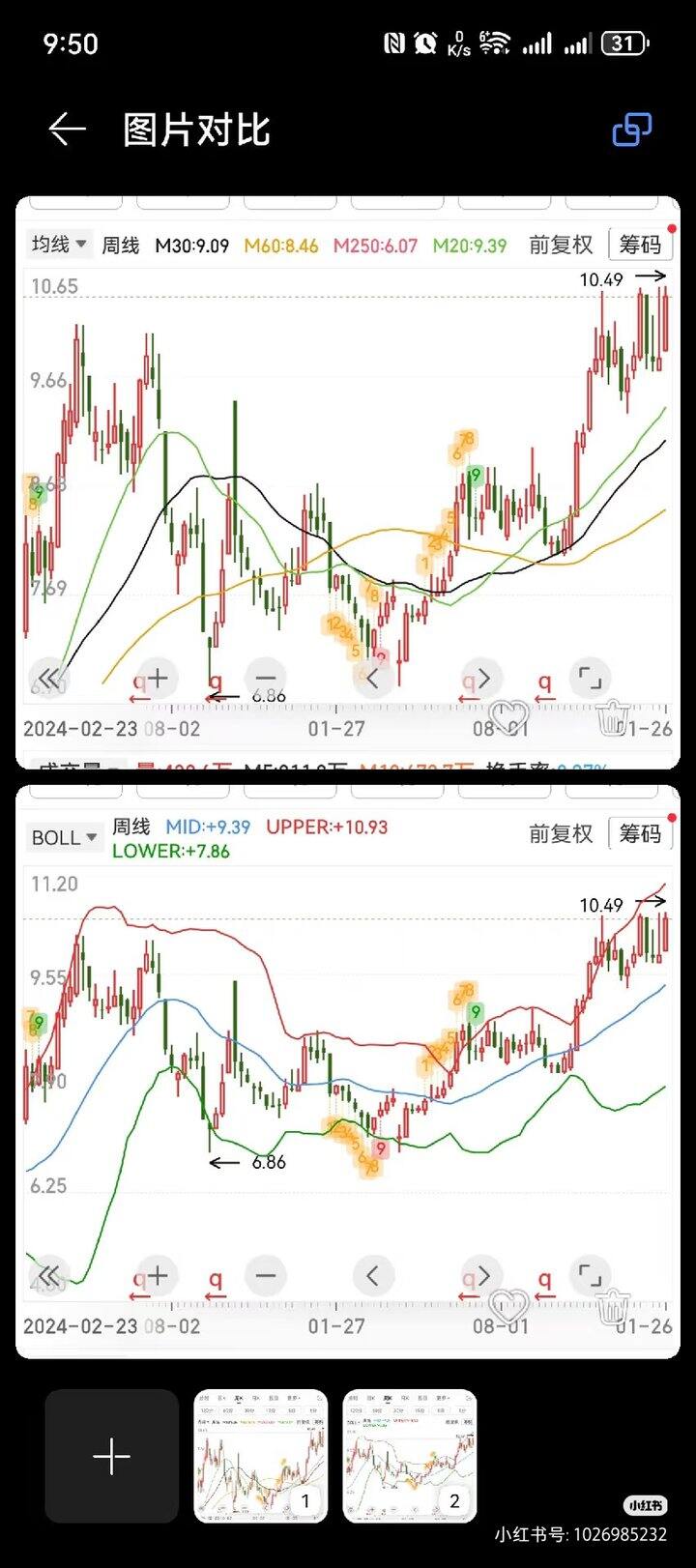696x1568 pixels.
Task: Tap the magnifier-plus zoom icon on upper chart
Action: click(x=156, y=678)
